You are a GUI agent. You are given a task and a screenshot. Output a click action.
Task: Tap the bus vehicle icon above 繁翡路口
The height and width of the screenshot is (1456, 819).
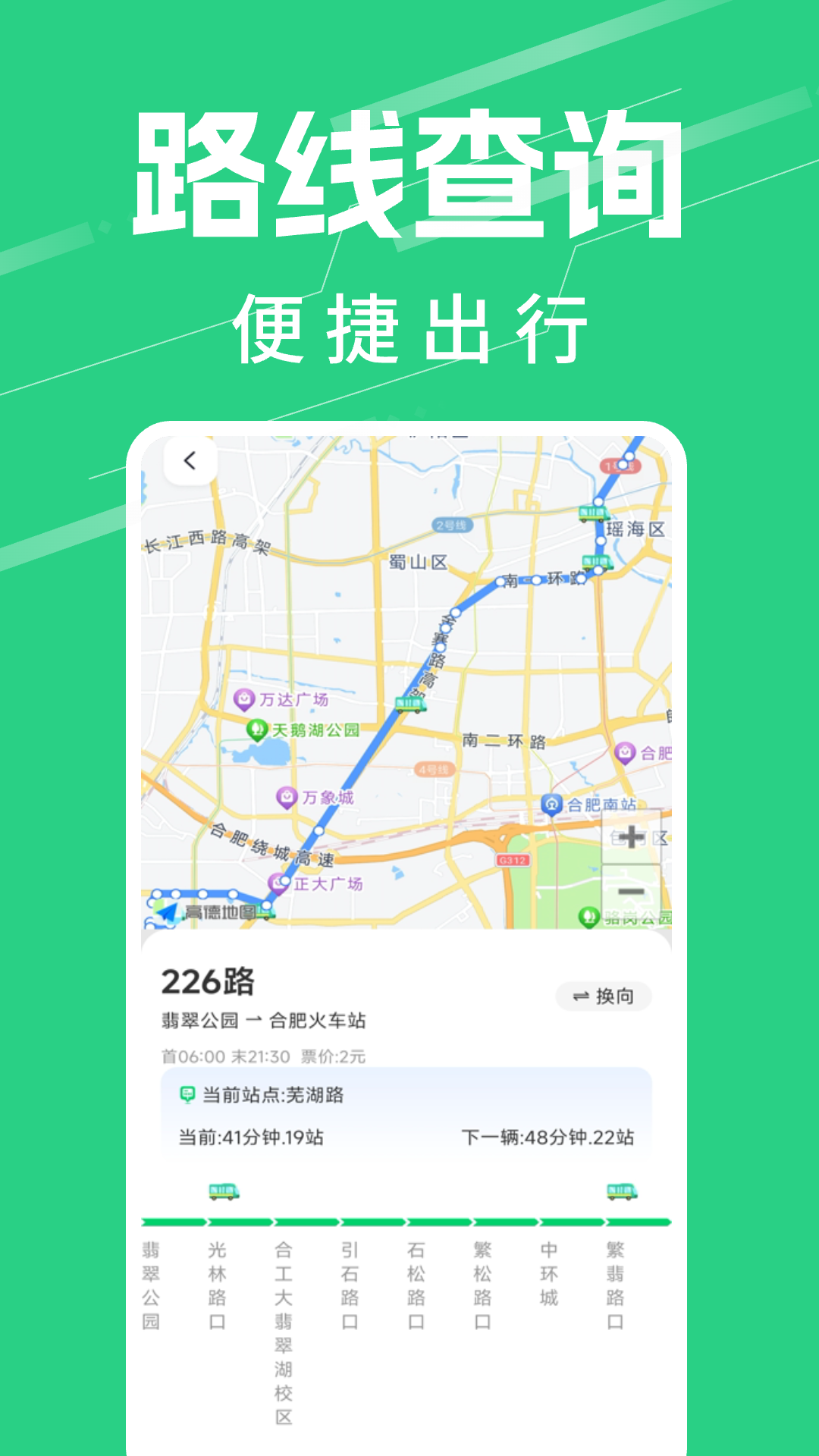(x=622, y=1192)
